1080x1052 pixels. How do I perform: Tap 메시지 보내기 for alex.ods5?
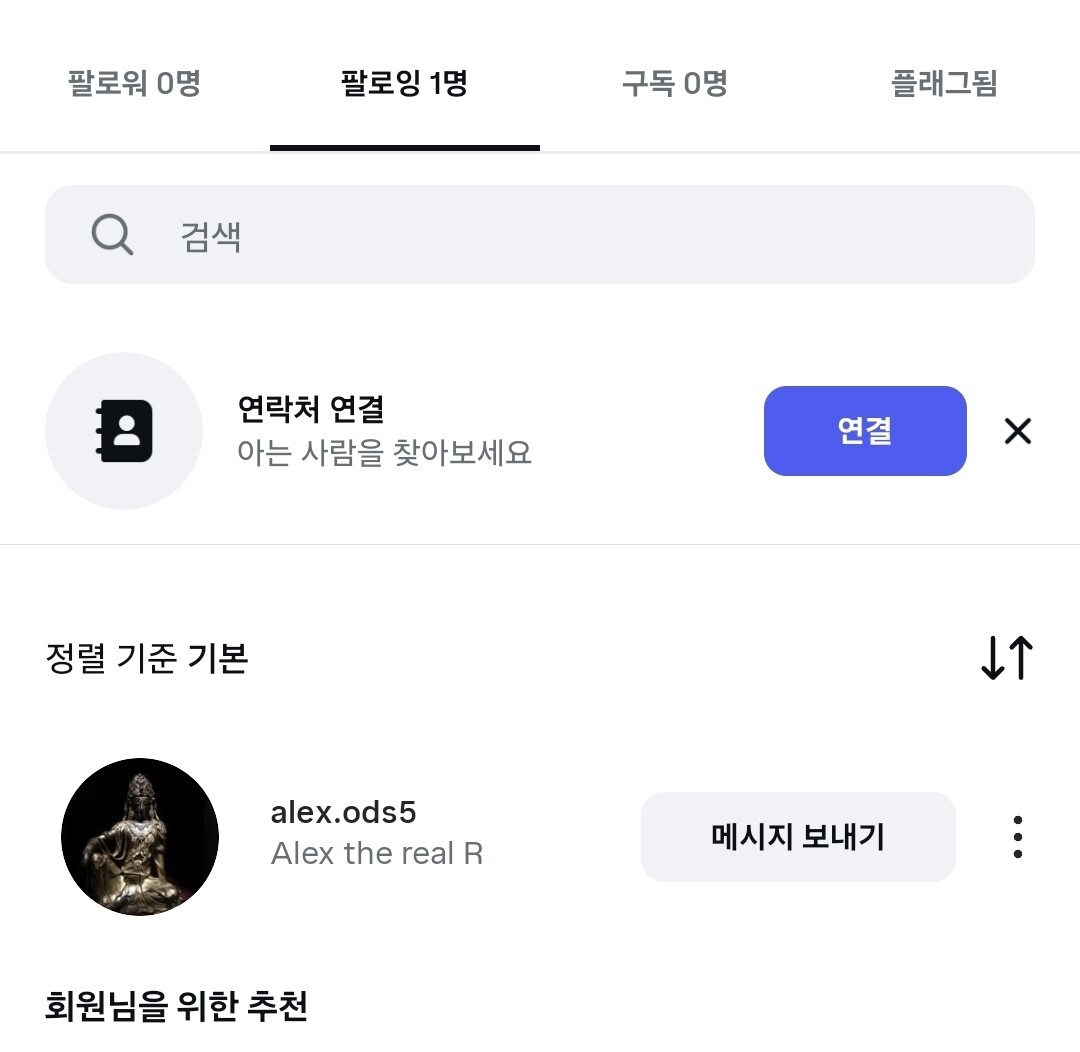tap(798, 836)
